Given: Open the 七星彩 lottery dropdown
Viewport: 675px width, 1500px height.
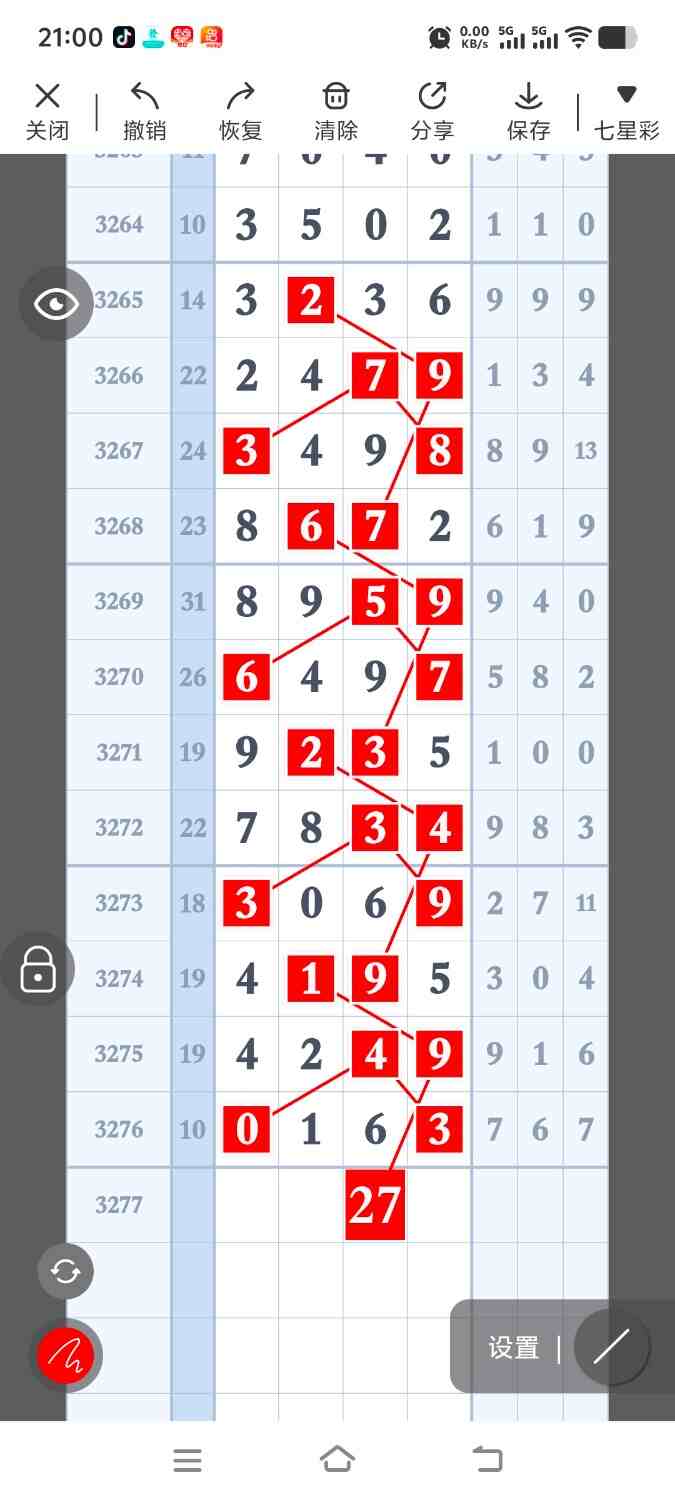Looking at the screenshot, I should (x=626, y=111).
